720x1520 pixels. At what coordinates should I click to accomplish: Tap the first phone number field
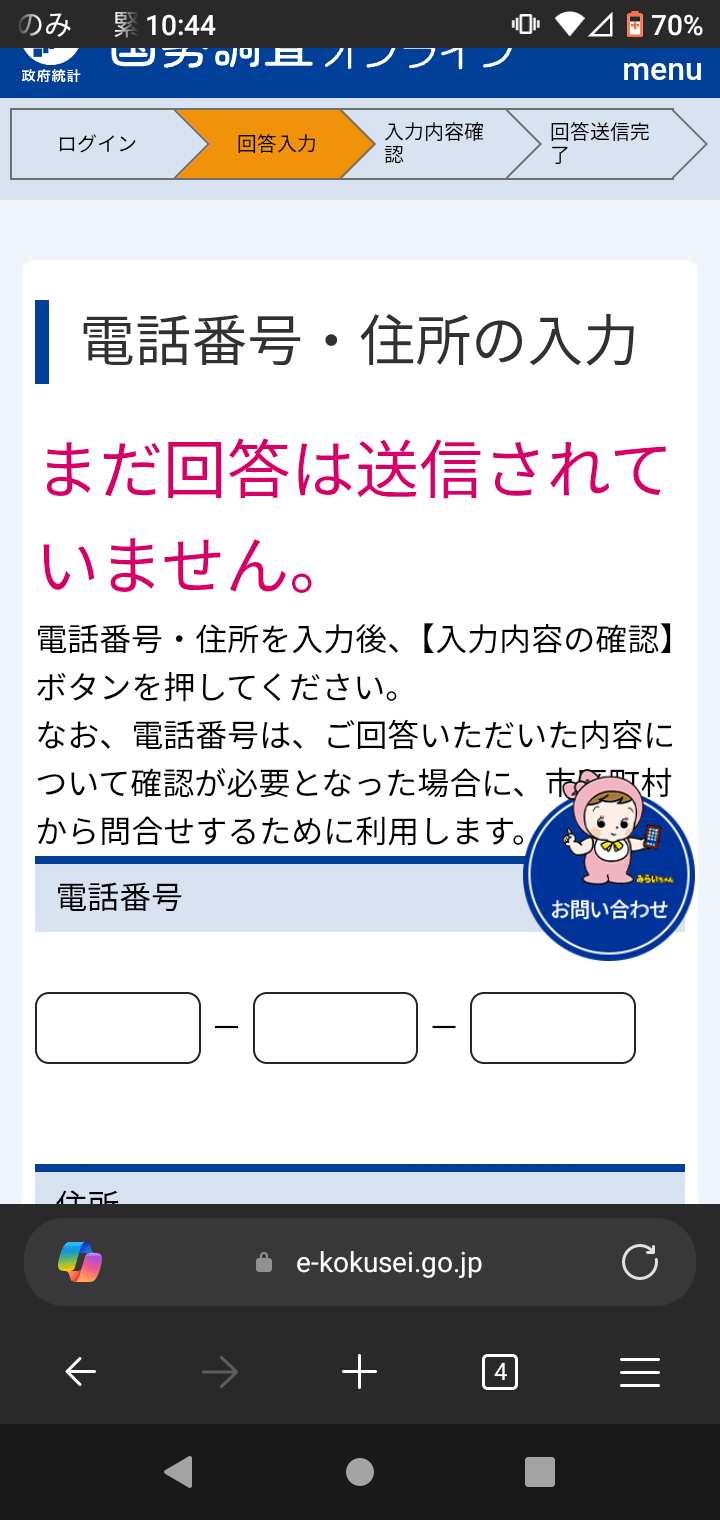coord(118,1028)
